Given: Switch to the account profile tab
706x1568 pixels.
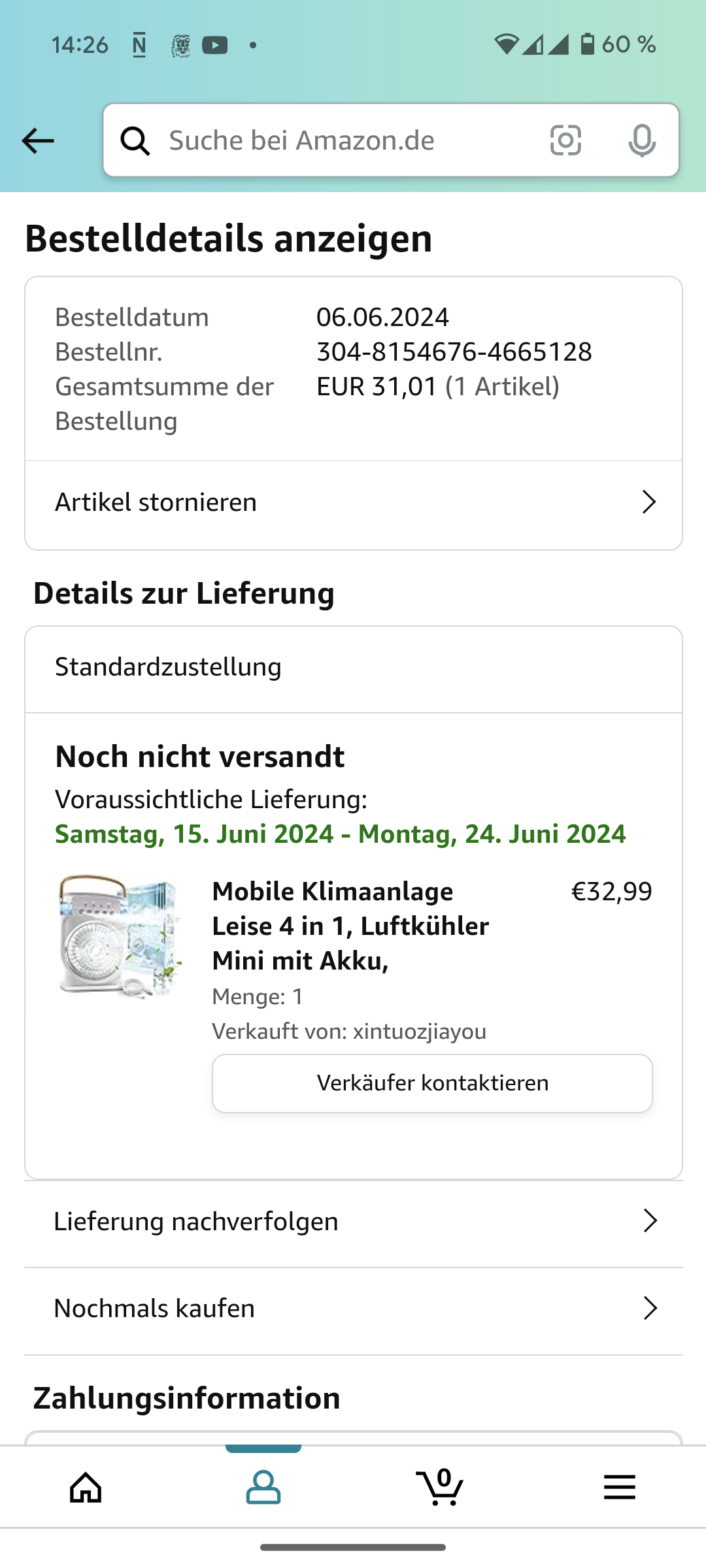Looking at the screenshot, I should 263,1488.
